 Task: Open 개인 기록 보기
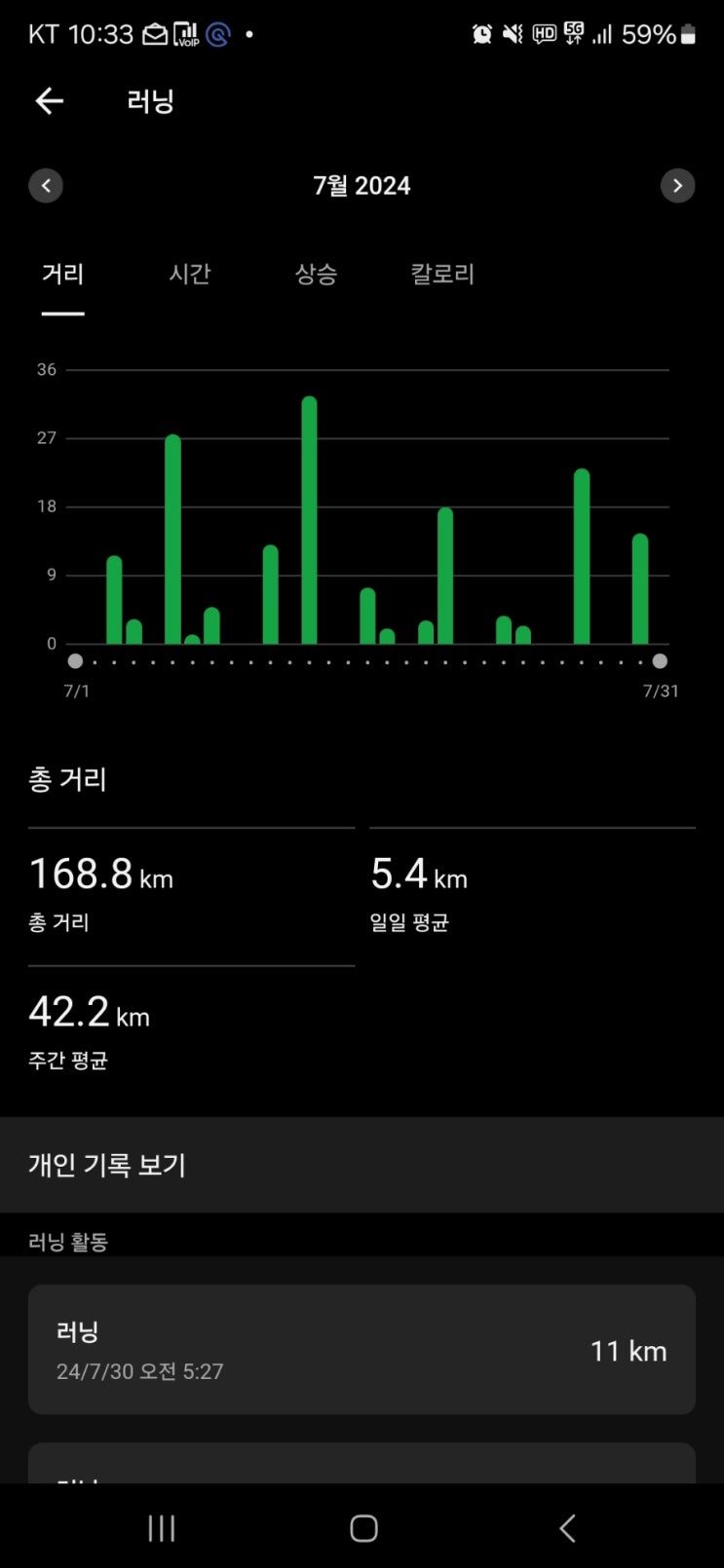click(362, 1165)
